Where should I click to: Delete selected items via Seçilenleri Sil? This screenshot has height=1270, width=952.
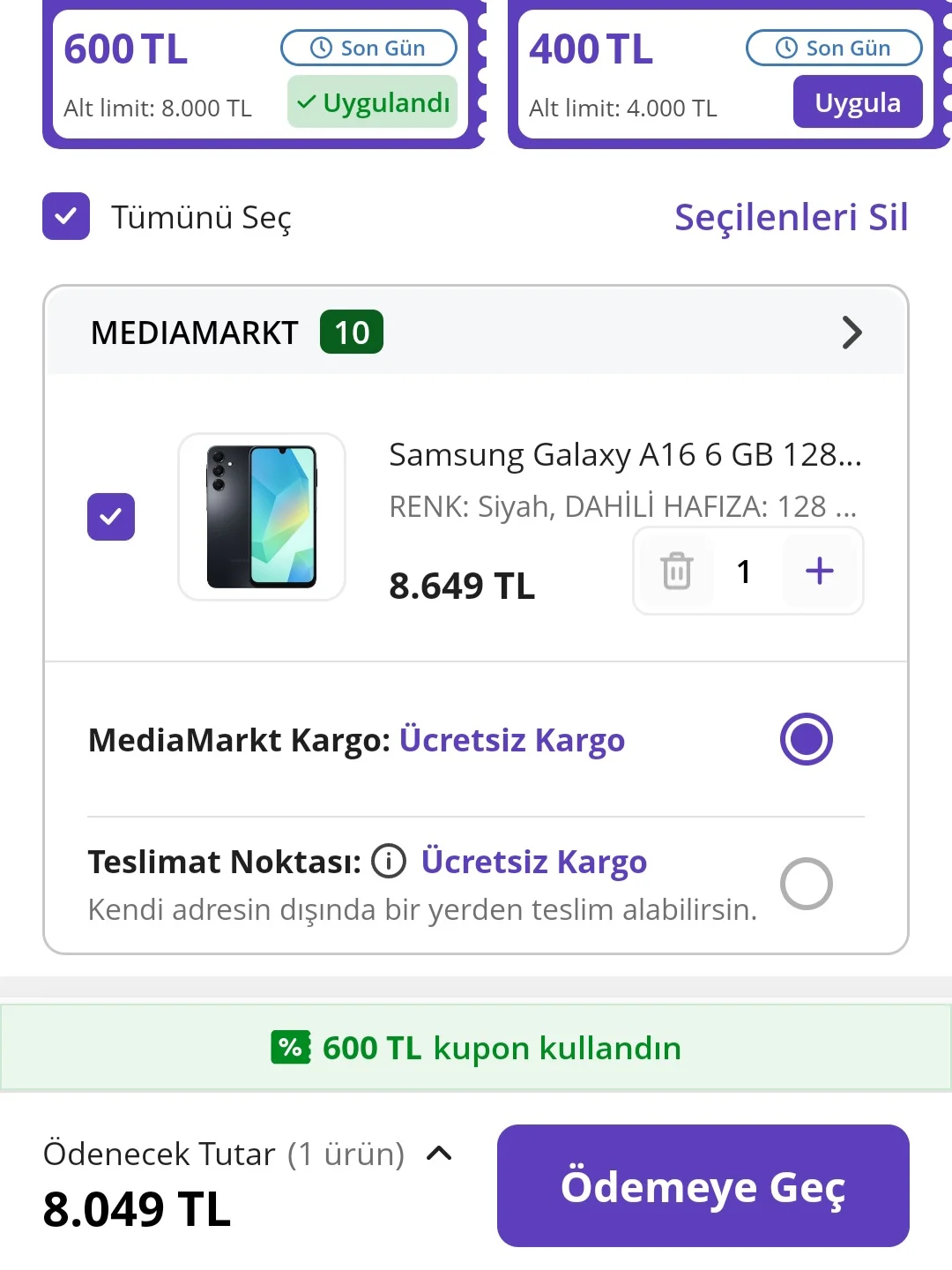pyautogui.click(x=791, y=217)
